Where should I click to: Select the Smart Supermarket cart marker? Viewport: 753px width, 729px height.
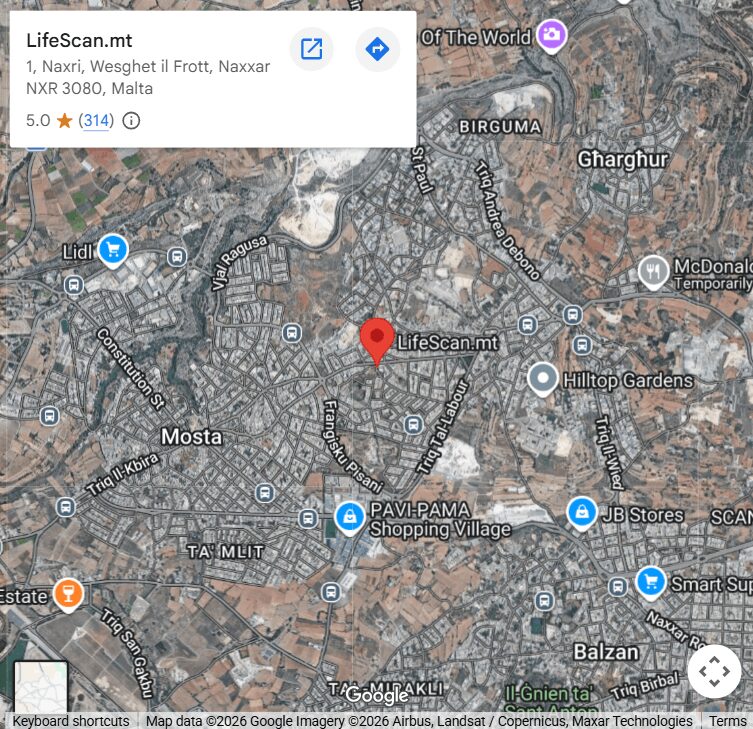point(651,581)
